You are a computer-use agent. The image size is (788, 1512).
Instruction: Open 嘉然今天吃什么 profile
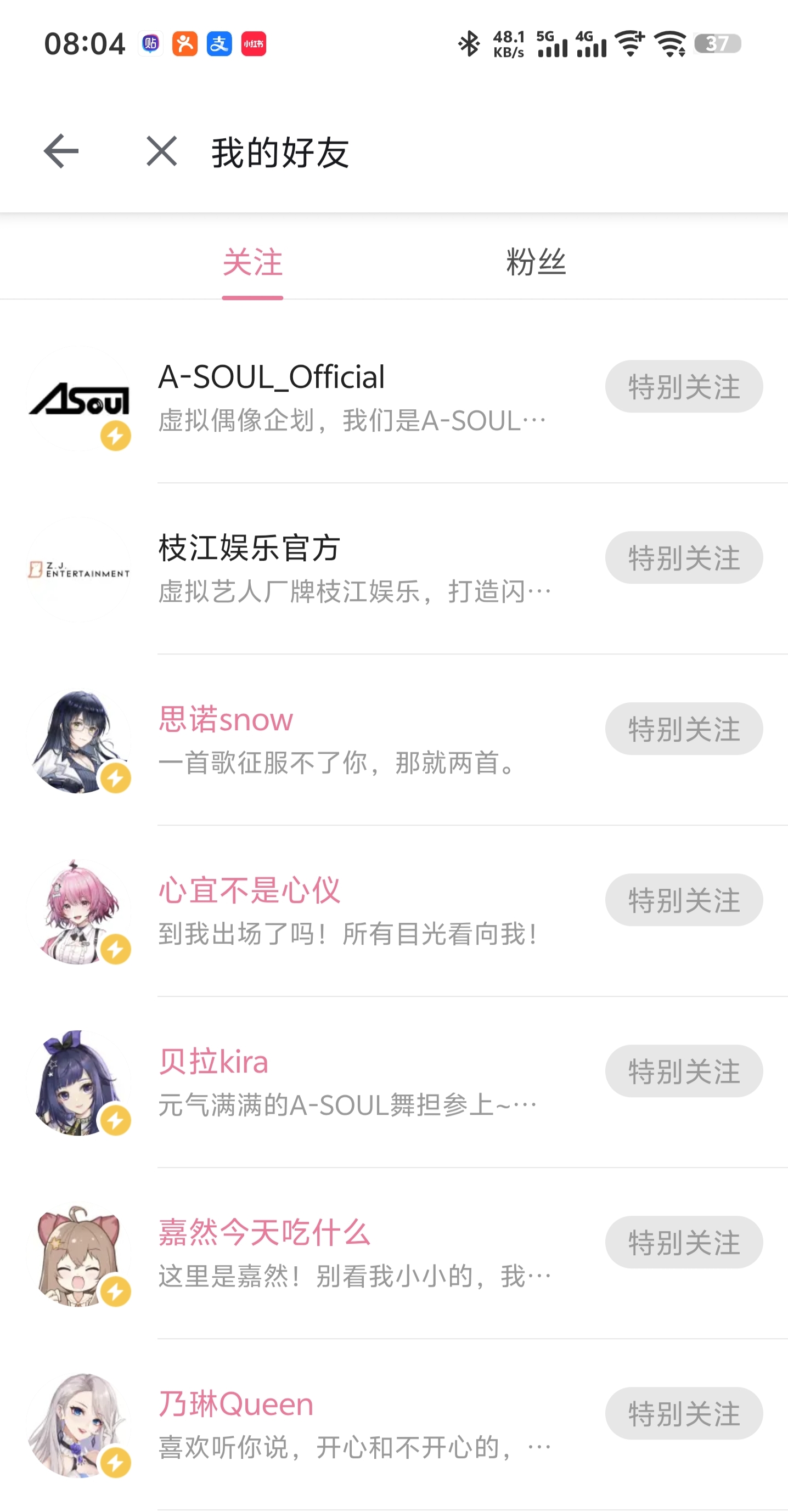[264, 1233]
